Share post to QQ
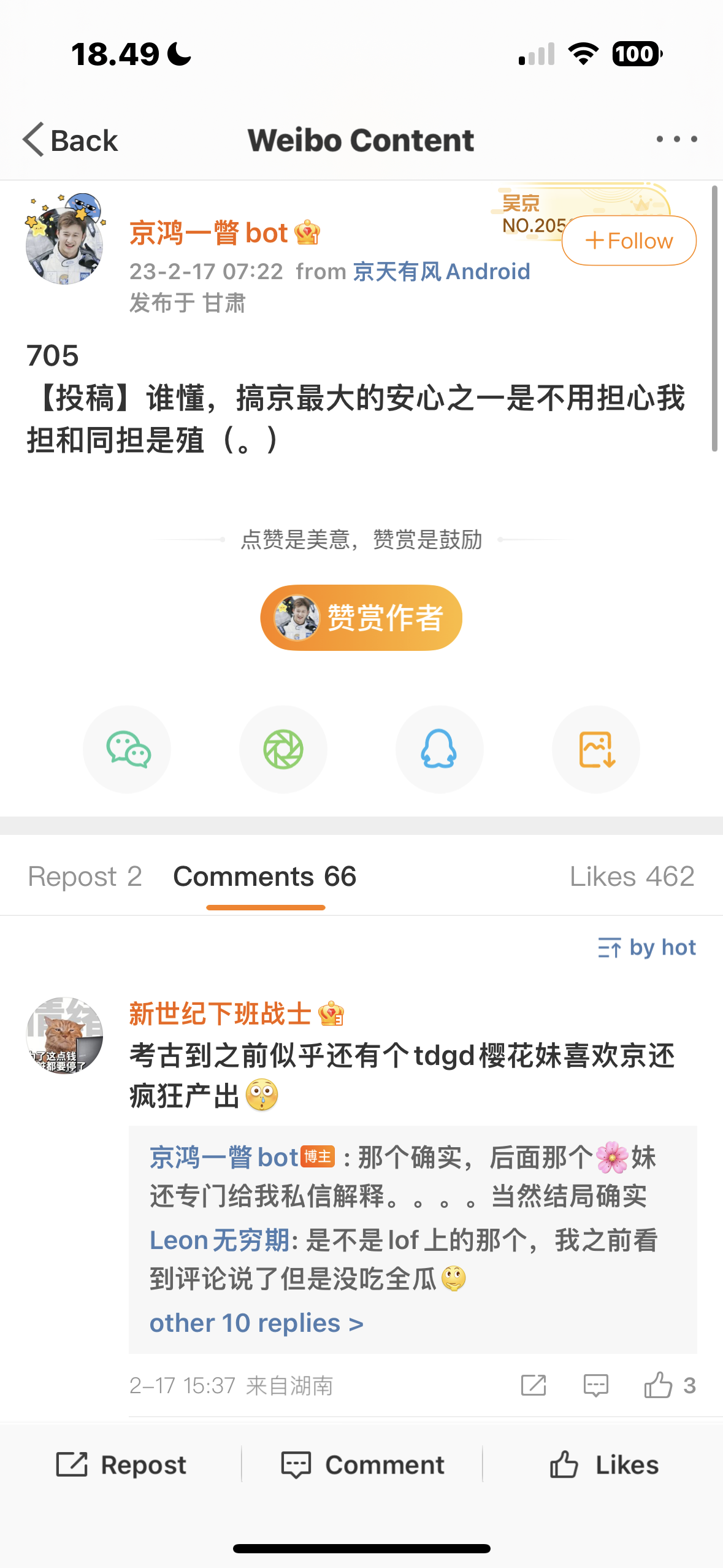 (439, 749)
